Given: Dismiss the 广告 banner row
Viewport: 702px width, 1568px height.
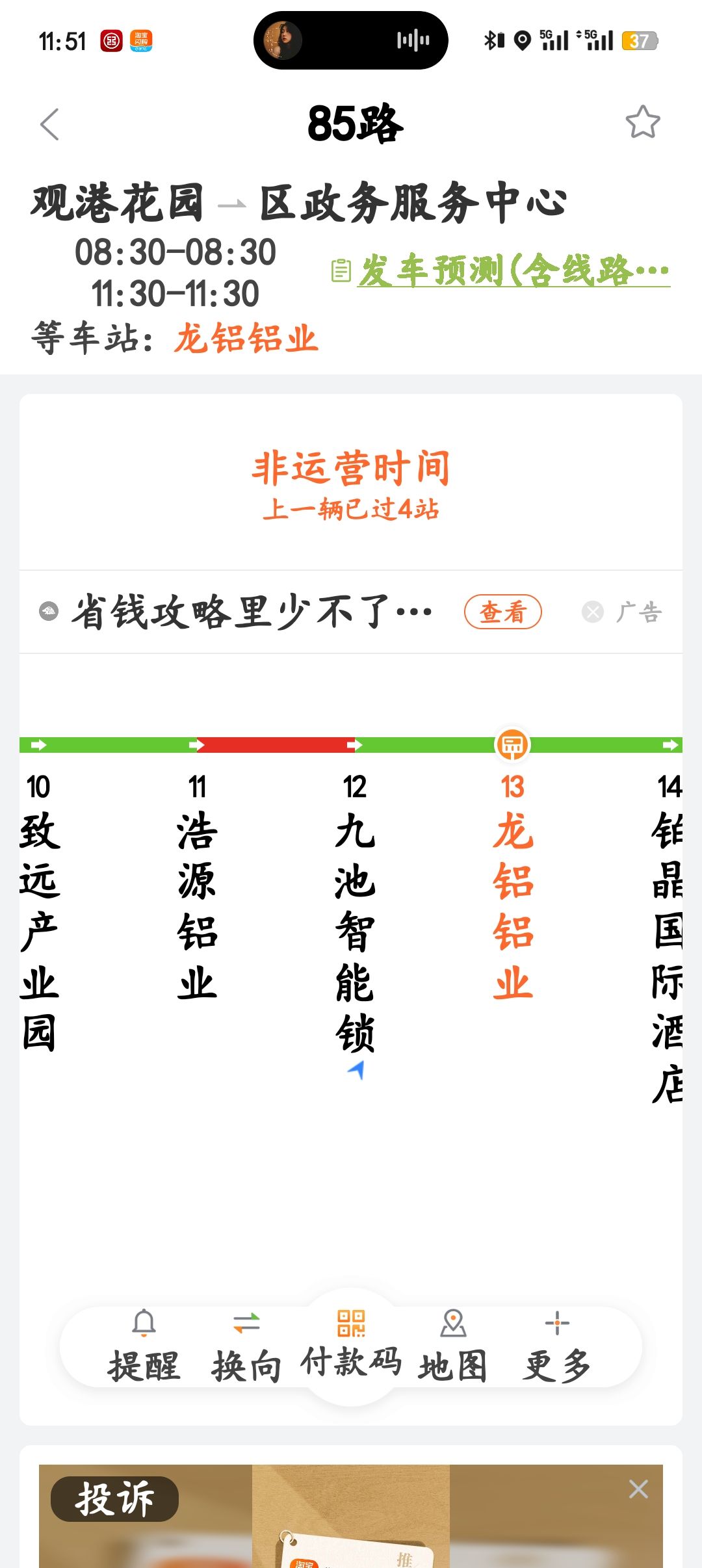Looking at the screenshot, I should [593, 612].
